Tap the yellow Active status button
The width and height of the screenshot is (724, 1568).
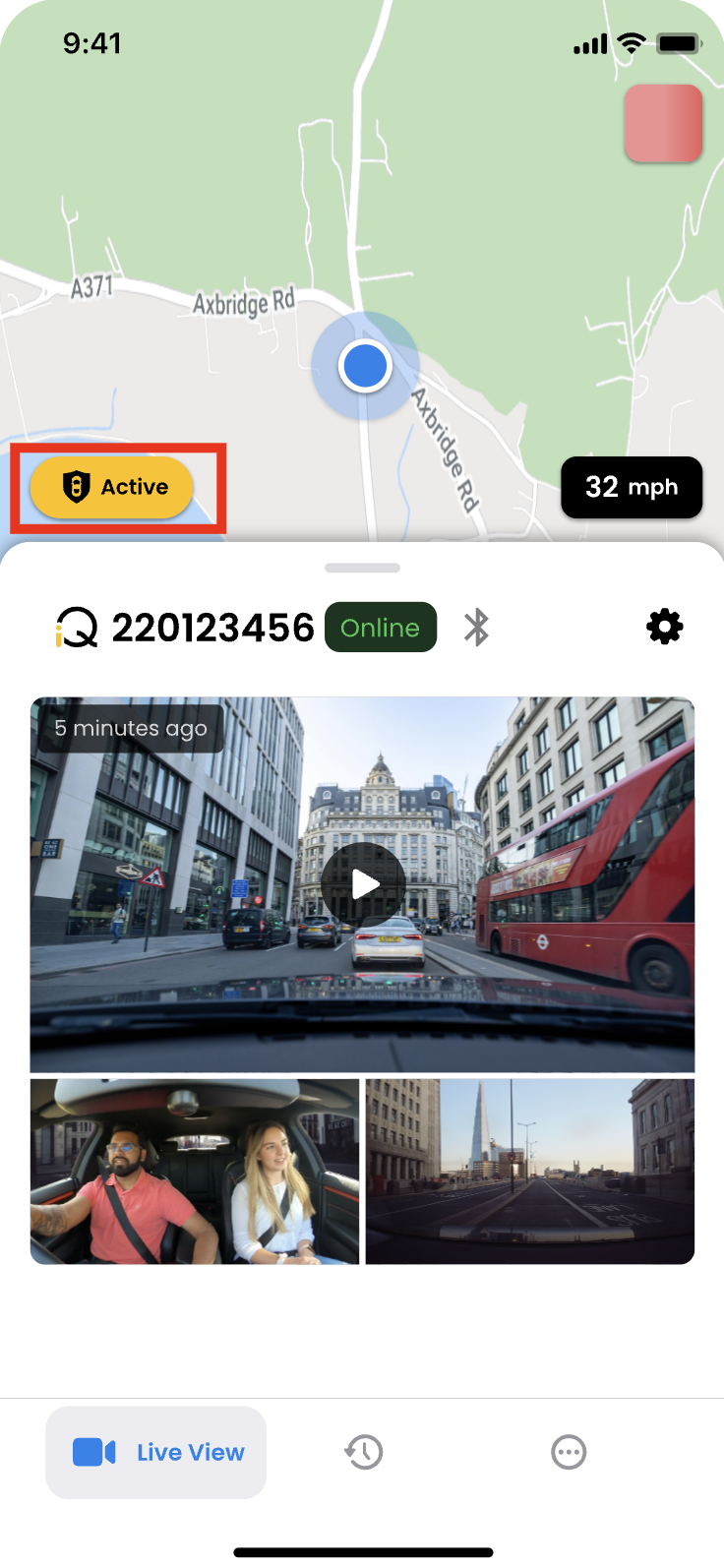[x=111, y=487]
